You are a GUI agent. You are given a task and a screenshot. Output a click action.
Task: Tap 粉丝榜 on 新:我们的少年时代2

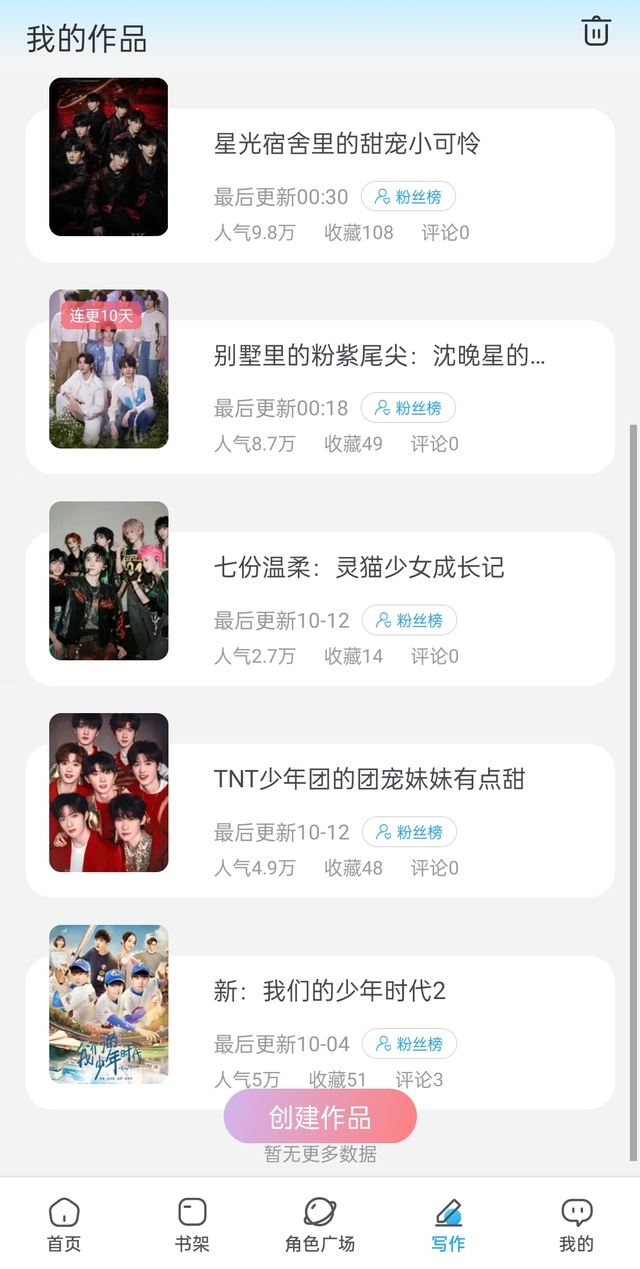click(409, 1044)
